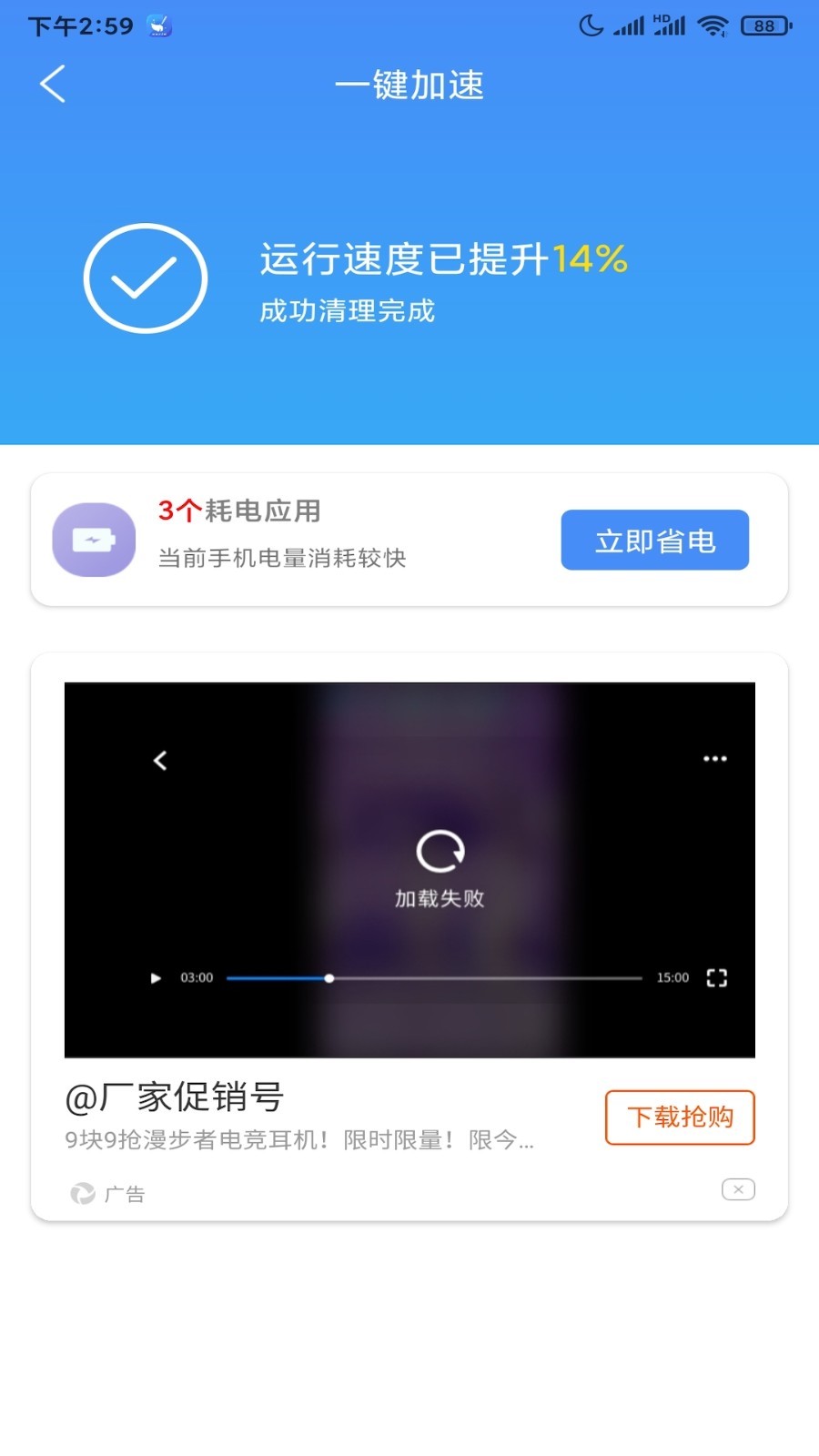
Task: Tap the reload icon above 加载失败
Action: click(x=440, y=853)
